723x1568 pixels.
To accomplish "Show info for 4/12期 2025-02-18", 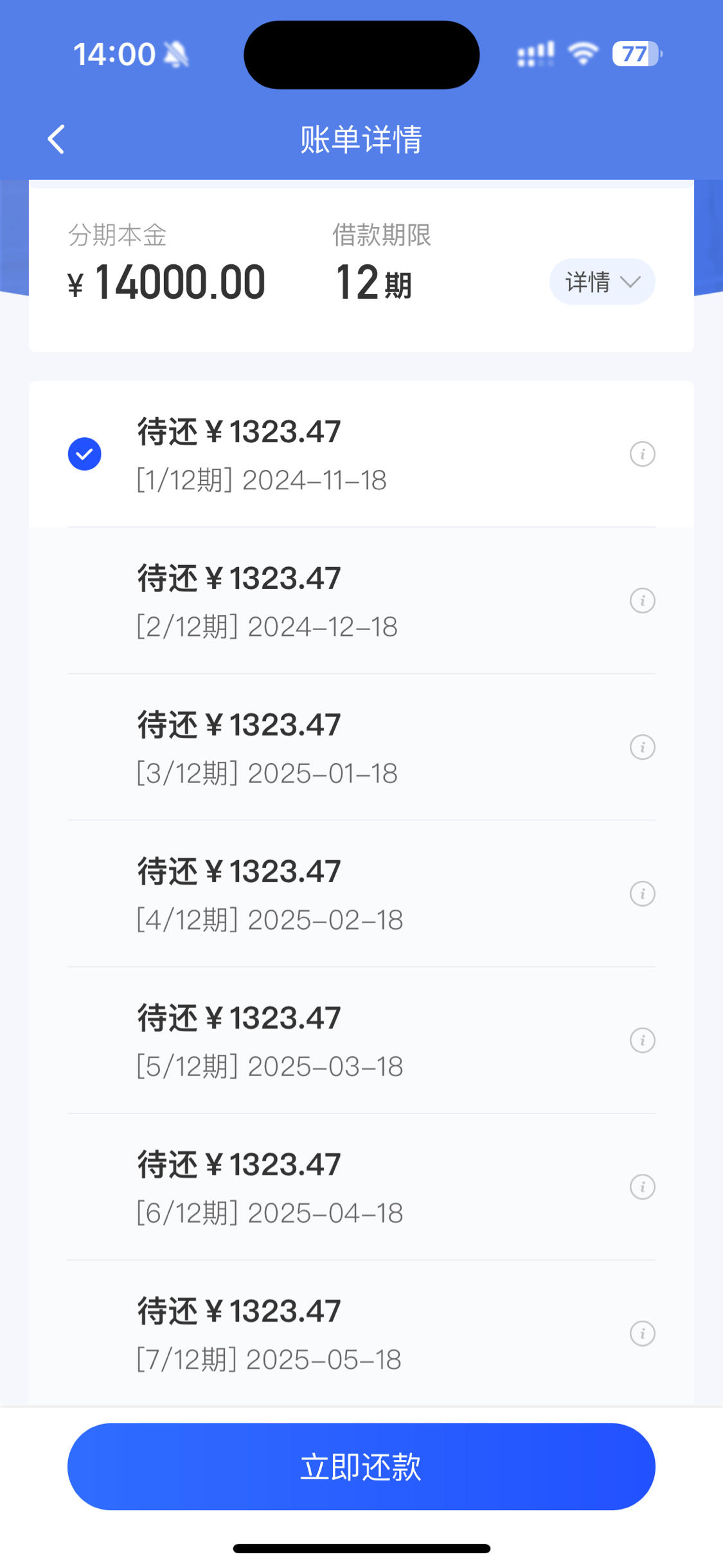I will pos(642,894).
